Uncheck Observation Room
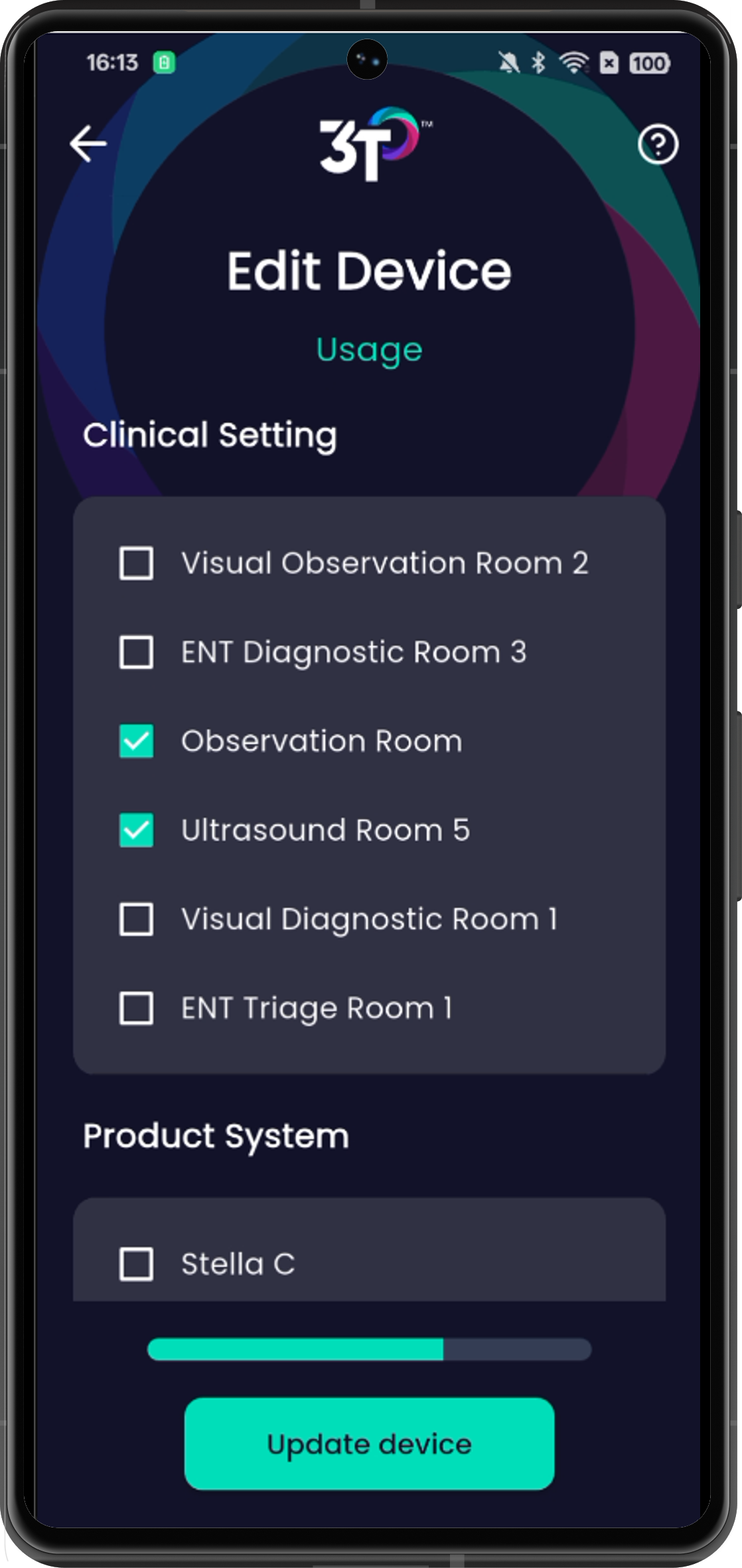Image resolution: width=742 pixels, height=1568 pixels. 136,741
